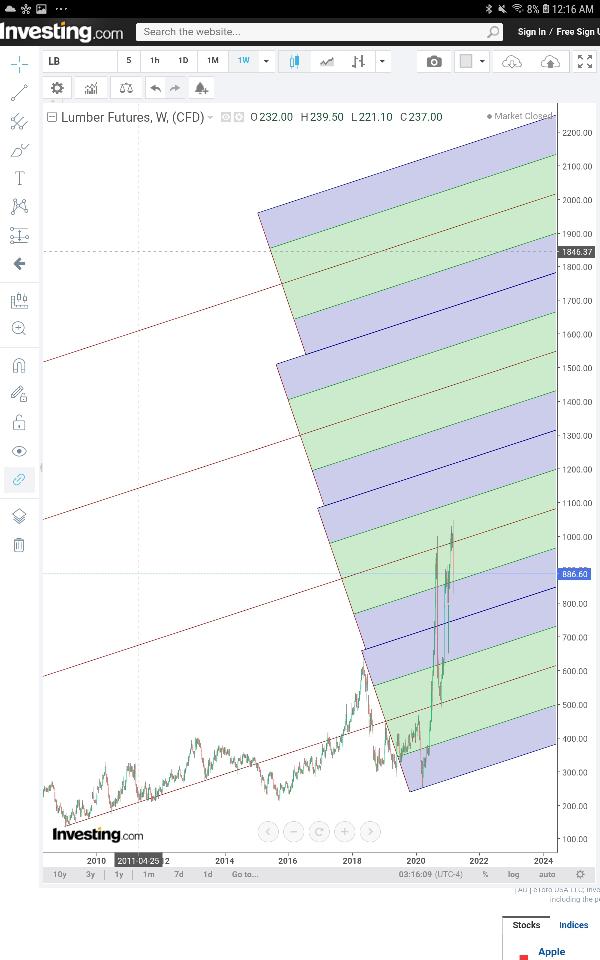Open the Go to date option
Viewport: 600px width, 960px height.
245,875
